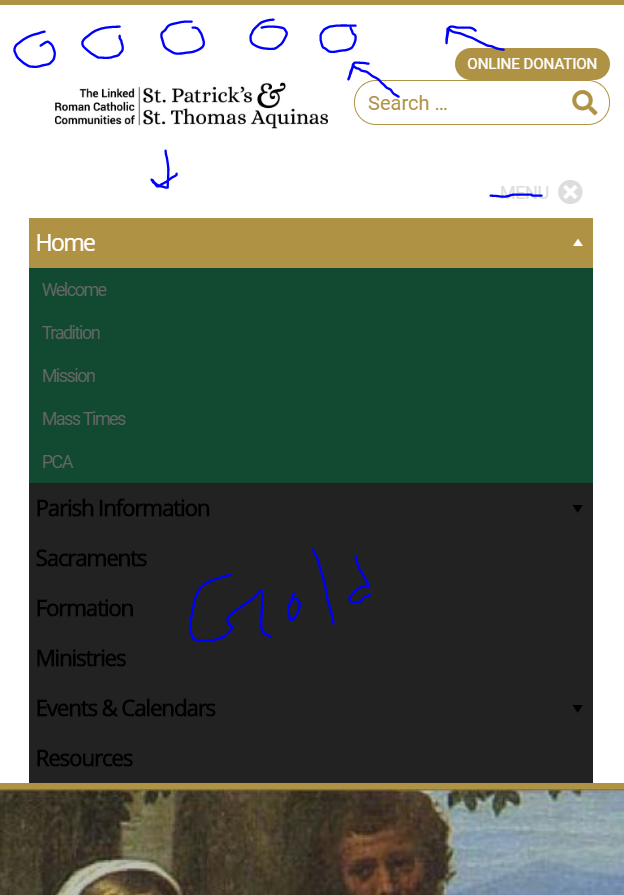Tap the Online Donation button
This screenshot has height=895, width=624.
(x=532, y=64)
